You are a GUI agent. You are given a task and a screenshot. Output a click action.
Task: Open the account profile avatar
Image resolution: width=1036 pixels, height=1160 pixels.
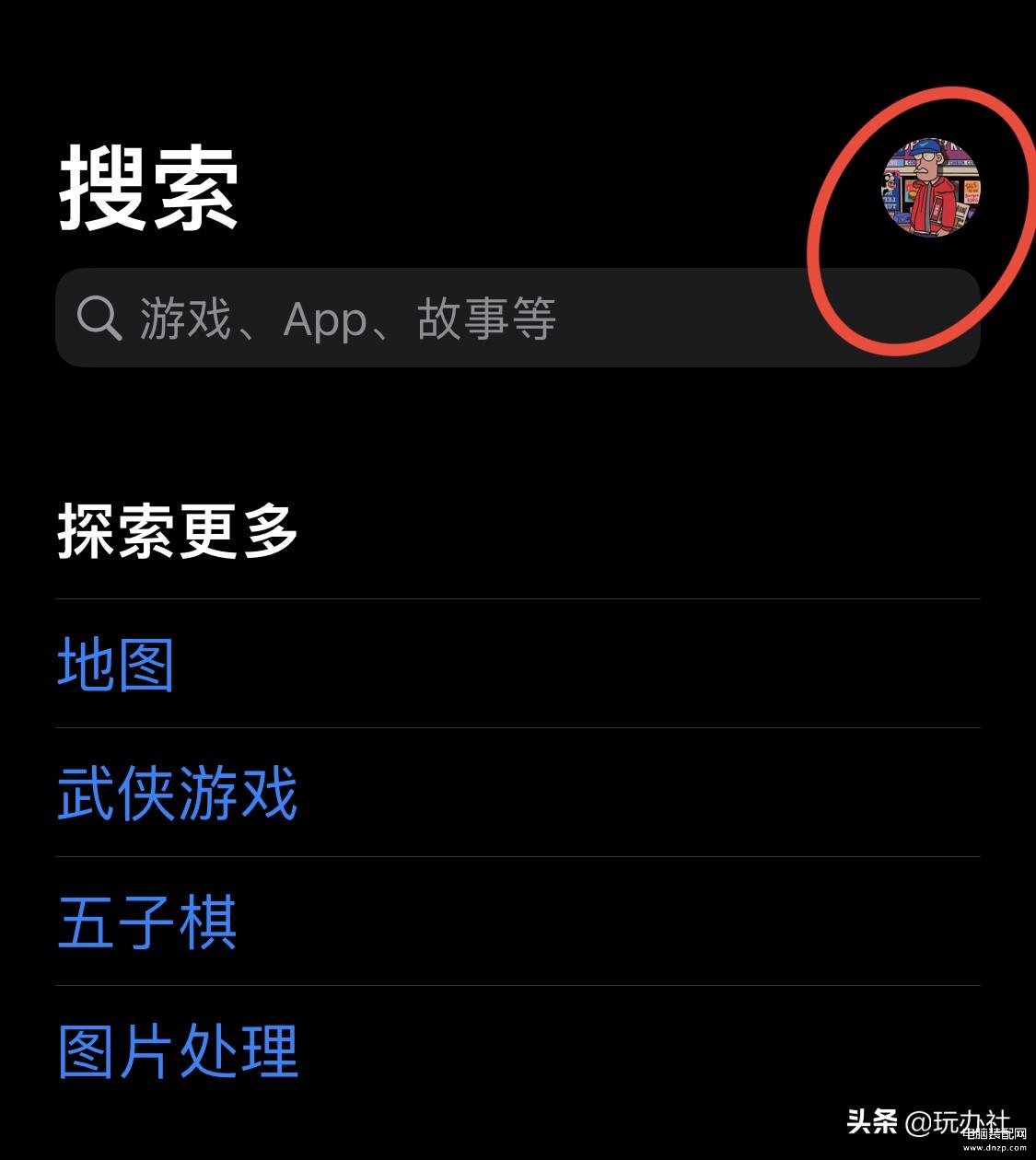pyautogui.click(x=931, y=188)
